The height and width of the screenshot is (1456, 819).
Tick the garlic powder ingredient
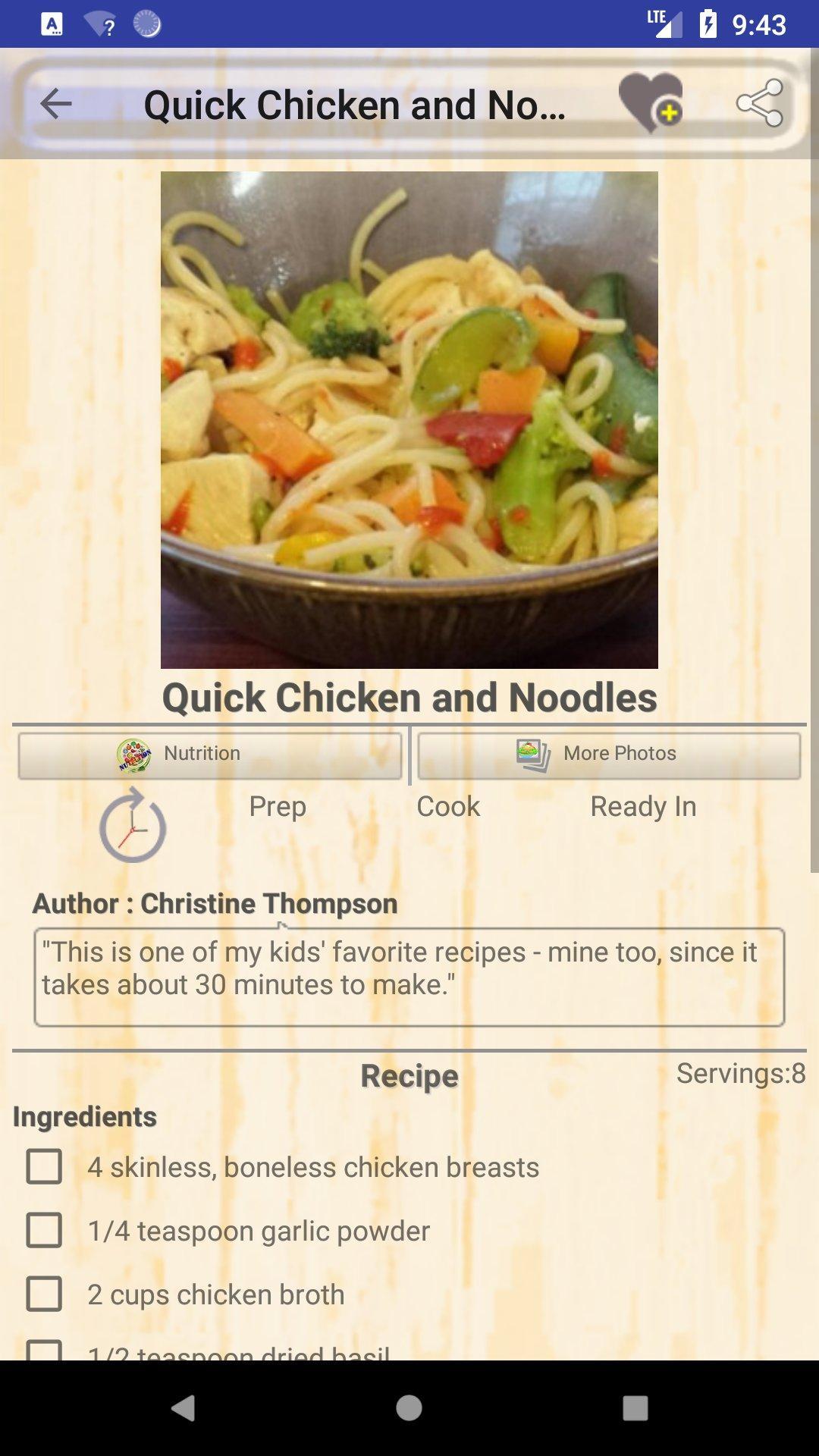click(44, 1230)
